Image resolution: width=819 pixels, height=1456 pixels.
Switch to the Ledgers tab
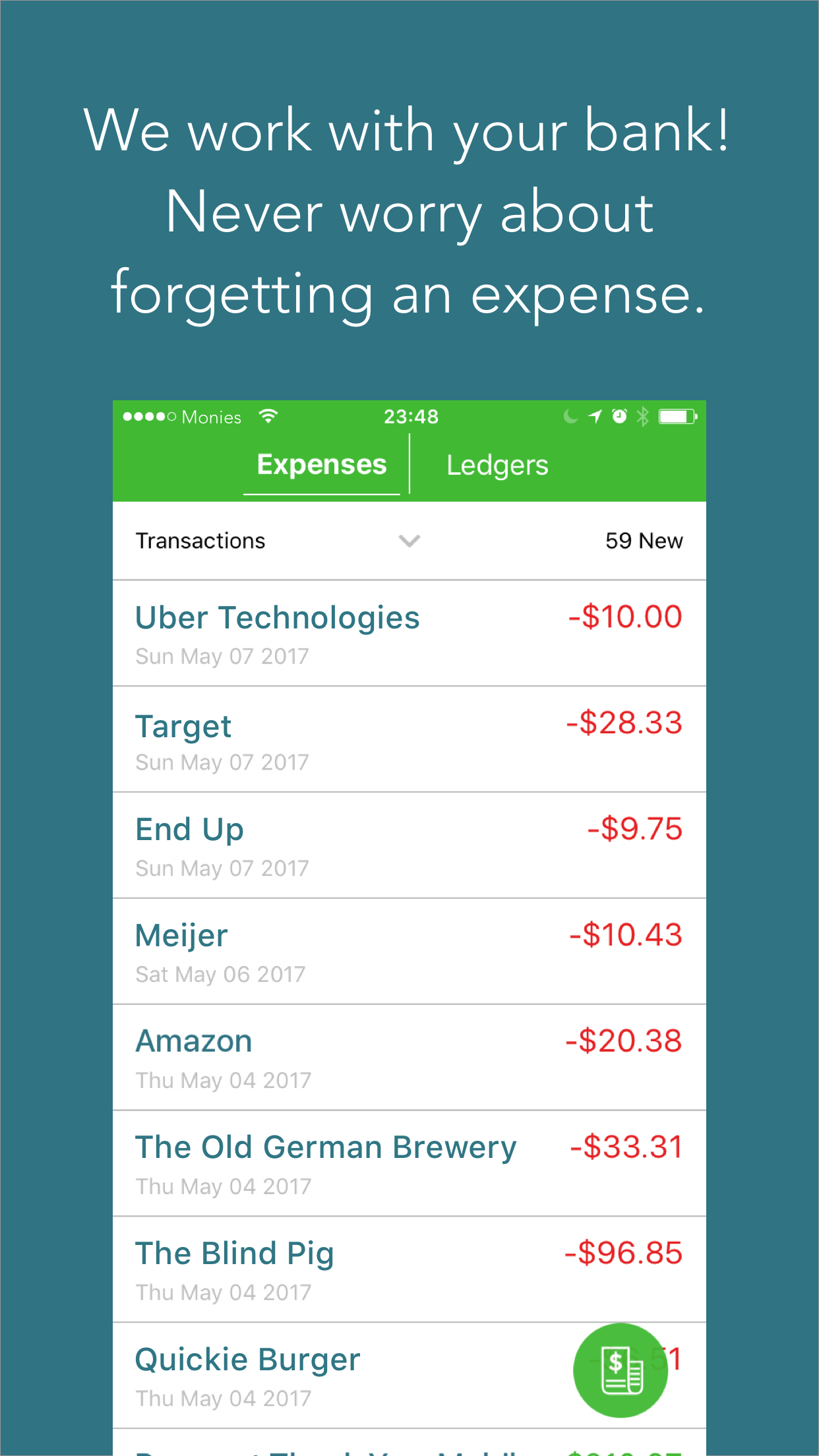pos(497,464)
